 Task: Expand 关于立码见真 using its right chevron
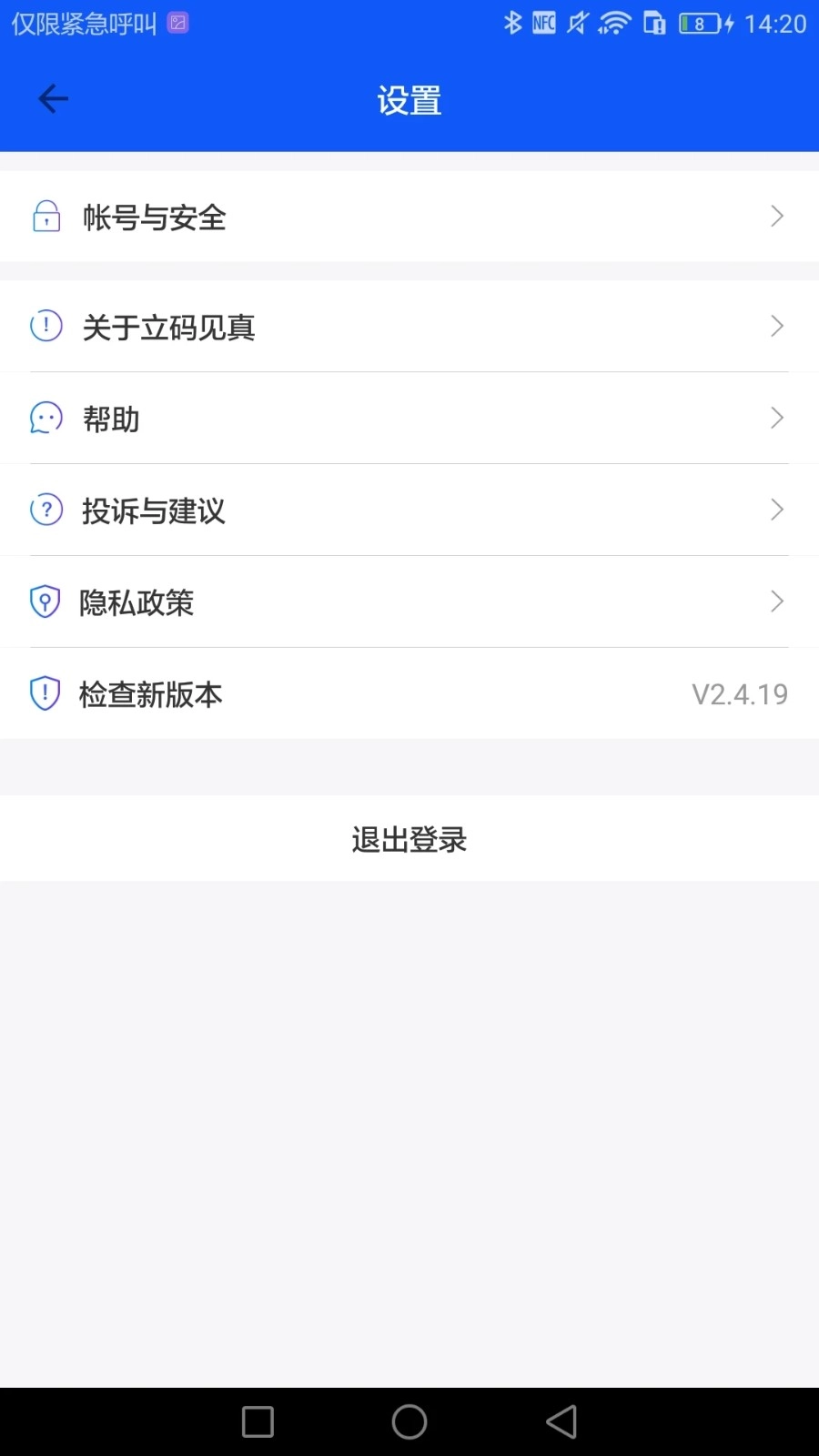[776, 326]
